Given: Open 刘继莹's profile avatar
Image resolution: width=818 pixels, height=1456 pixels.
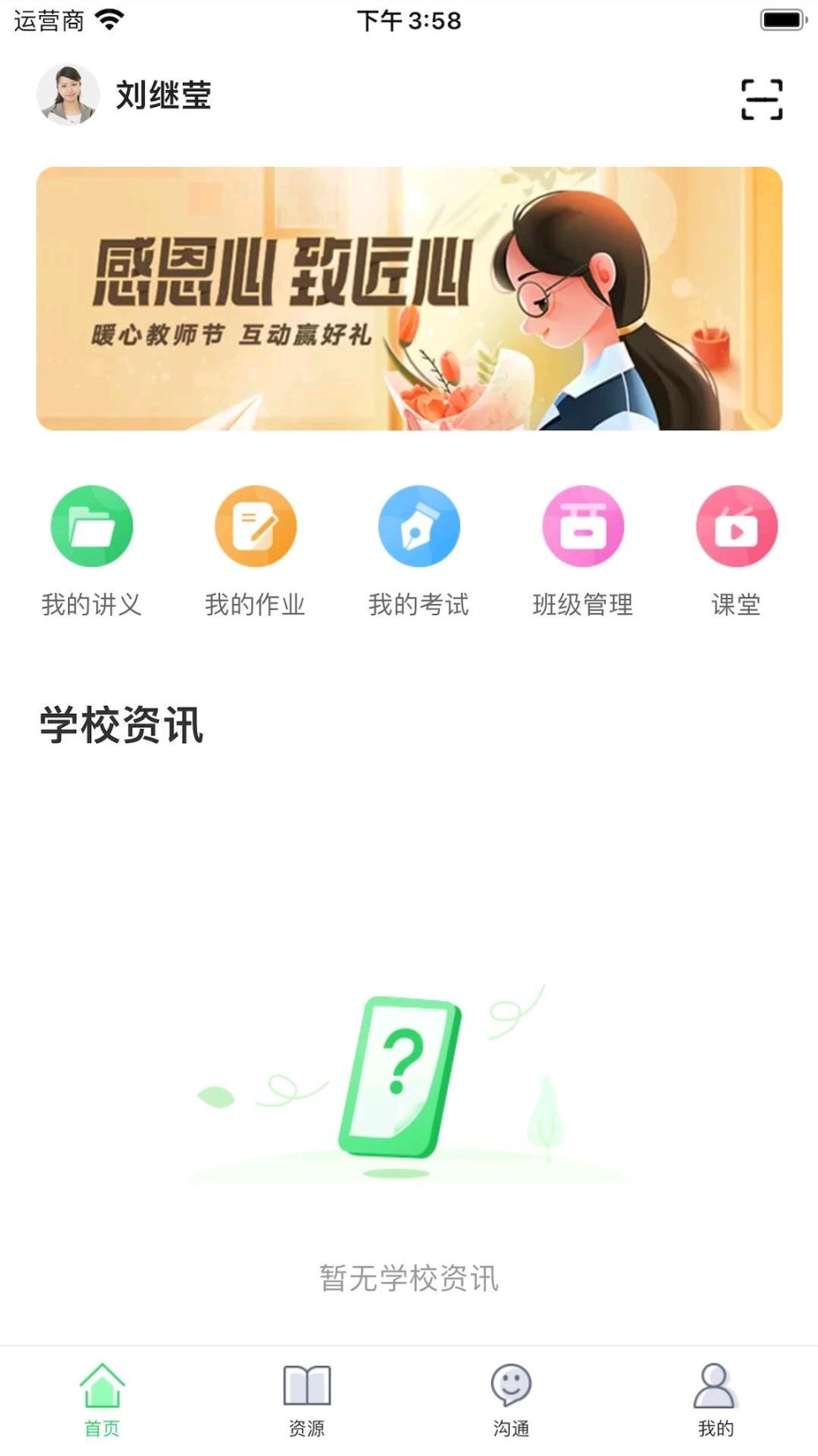Looking at the screenshot, I should (x=68, y=94).
